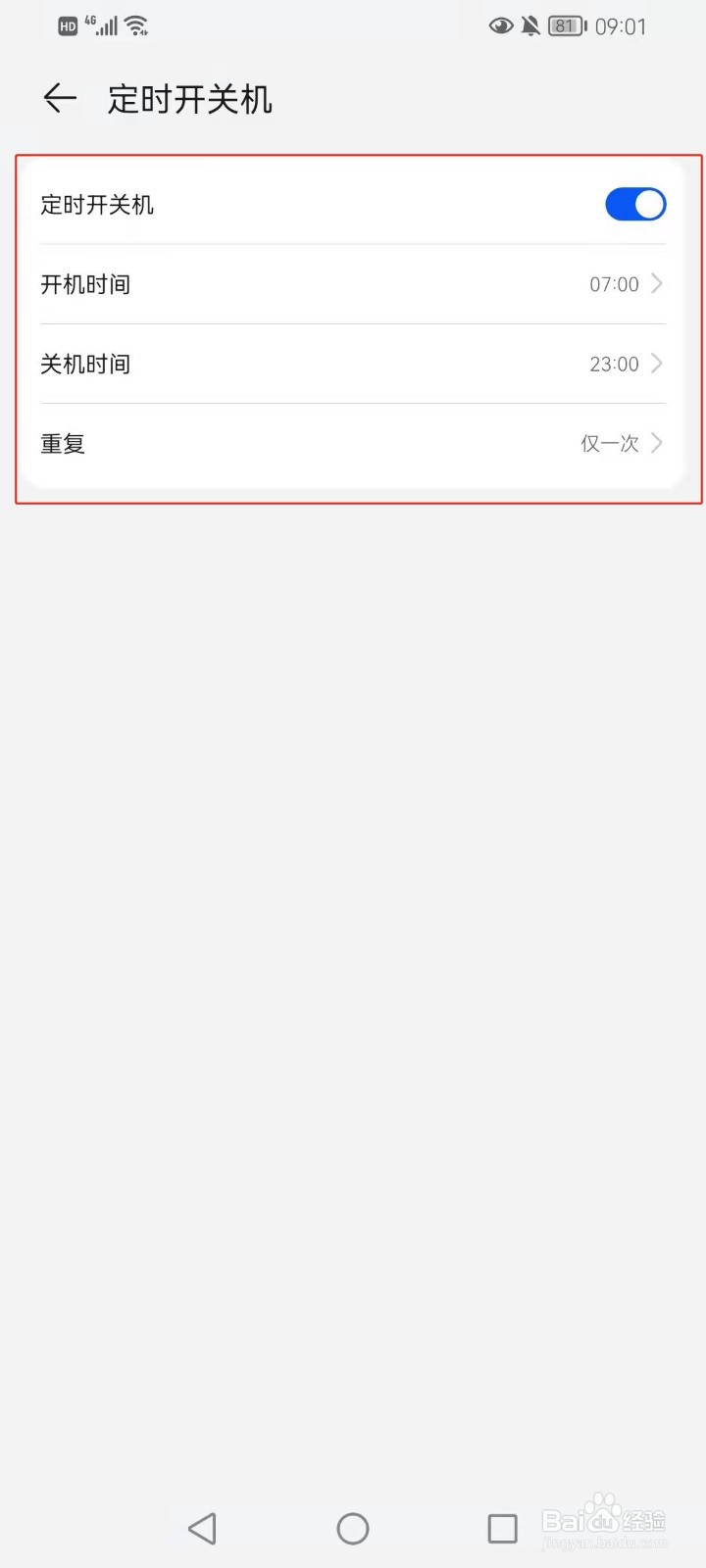Tap the eye protection icon in status bar

501,26
